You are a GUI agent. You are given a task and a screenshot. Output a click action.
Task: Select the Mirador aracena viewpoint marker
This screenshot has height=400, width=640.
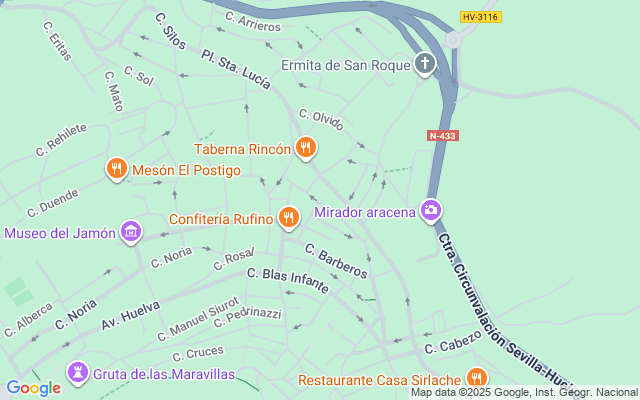pyautogui.click(x=431, y=210)
